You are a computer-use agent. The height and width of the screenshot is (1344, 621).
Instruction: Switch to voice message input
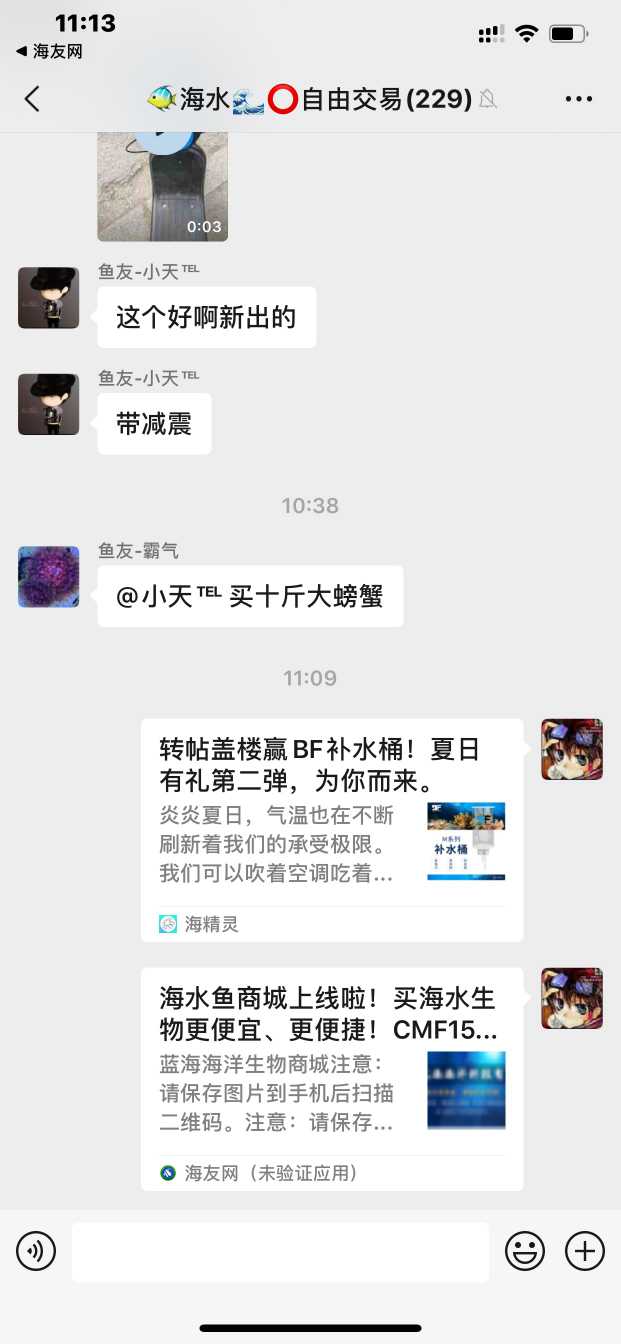[36, 1251]
